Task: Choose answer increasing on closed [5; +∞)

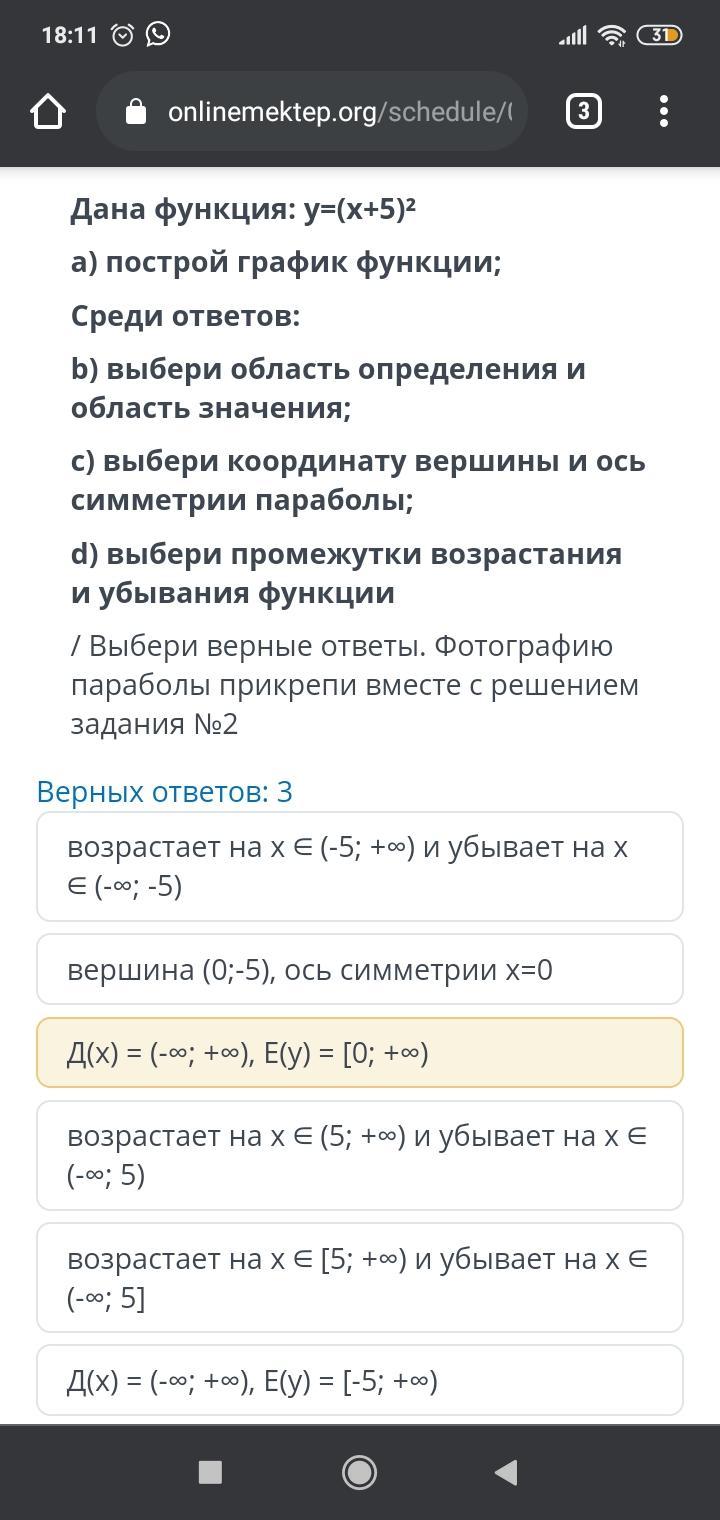Action: (360, 1277)
